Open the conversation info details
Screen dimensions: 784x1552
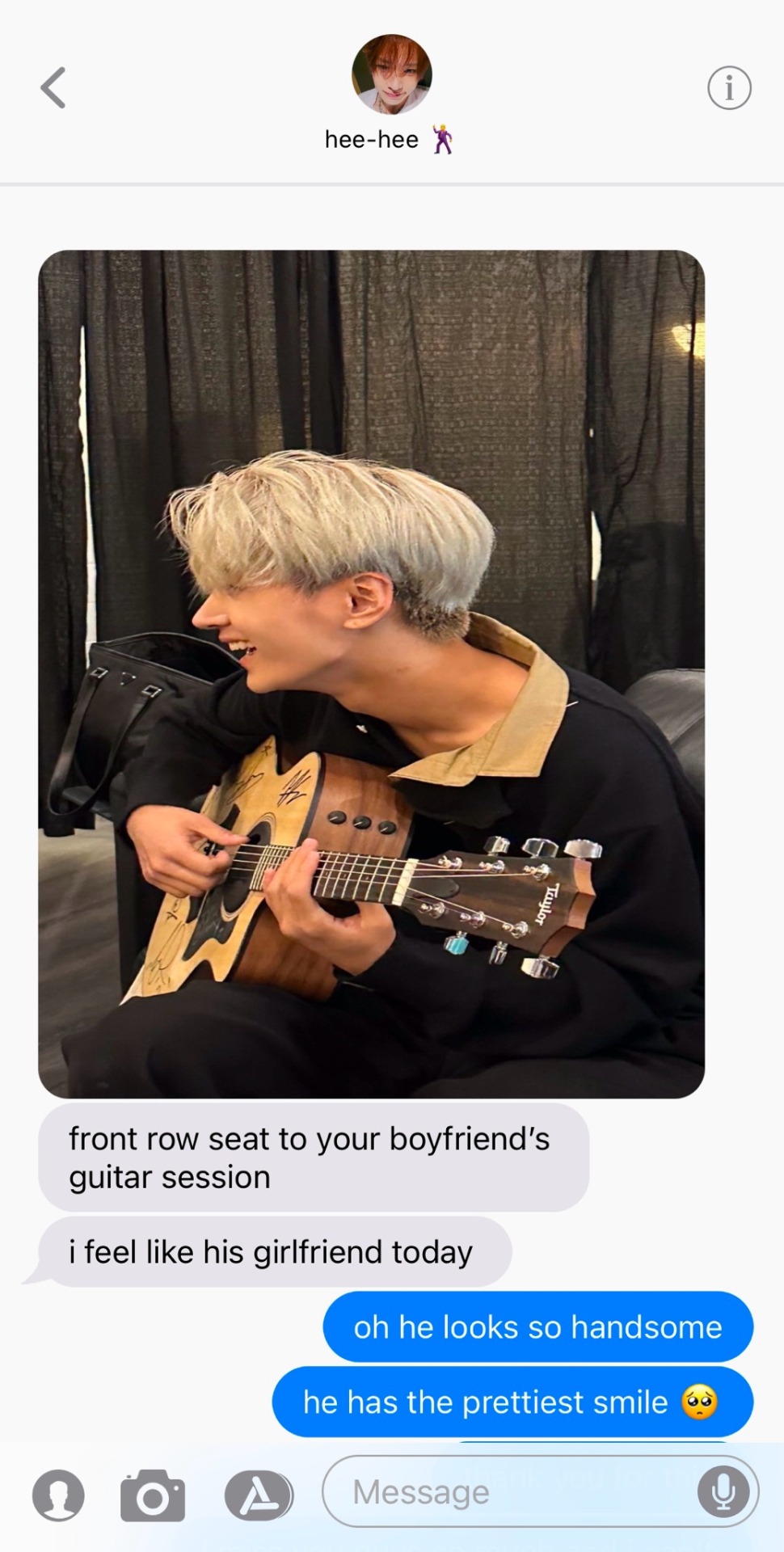(729, 88)
